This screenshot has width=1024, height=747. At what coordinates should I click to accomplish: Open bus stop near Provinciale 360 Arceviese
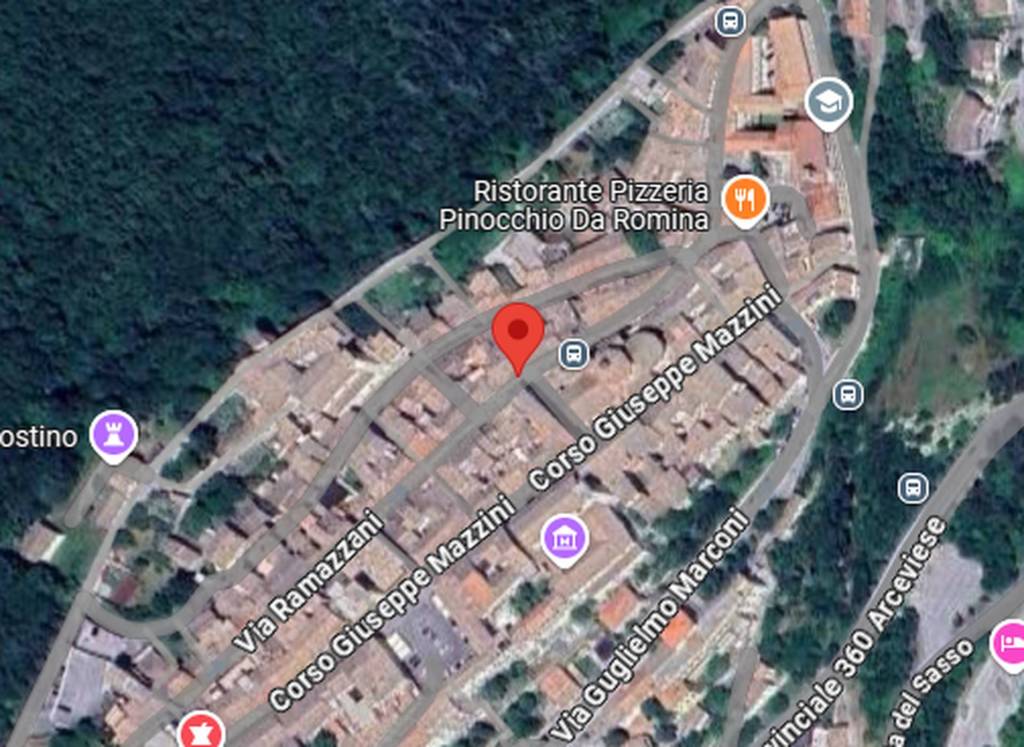(912, 487)
